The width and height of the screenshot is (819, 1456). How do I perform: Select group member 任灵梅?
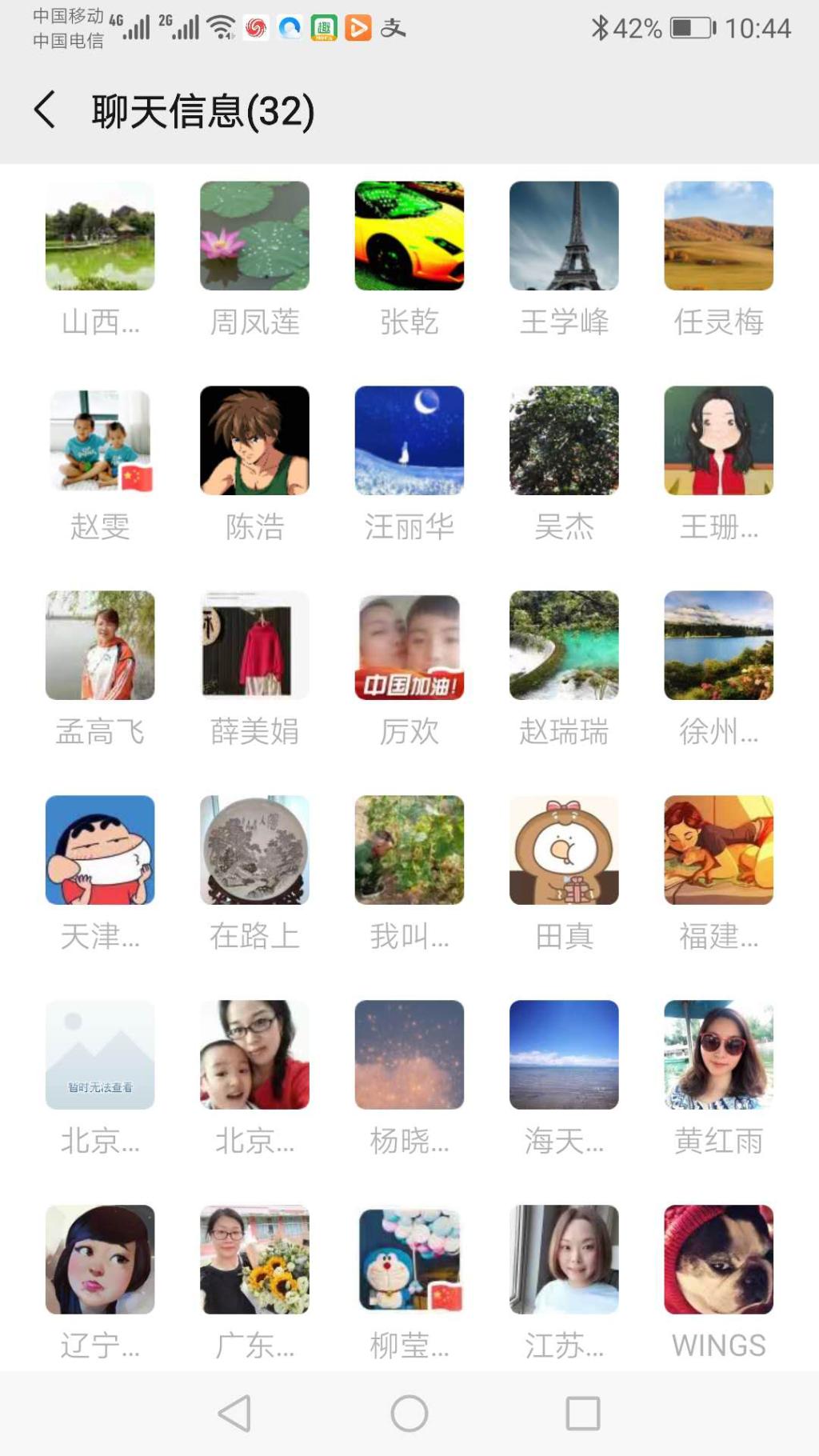tap(718, 236)
